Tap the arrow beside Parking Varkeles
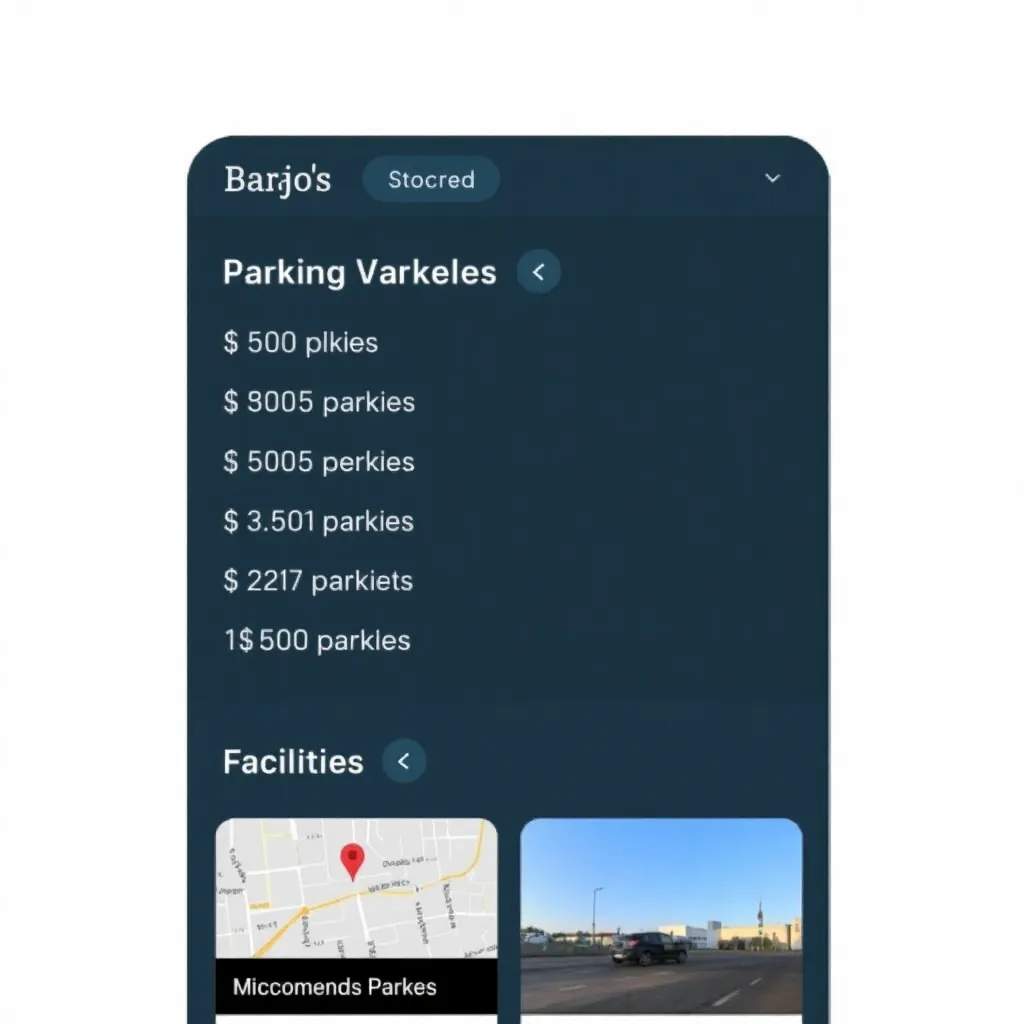The height and width of the screenshot is (1024, 1024). [538, 272]
